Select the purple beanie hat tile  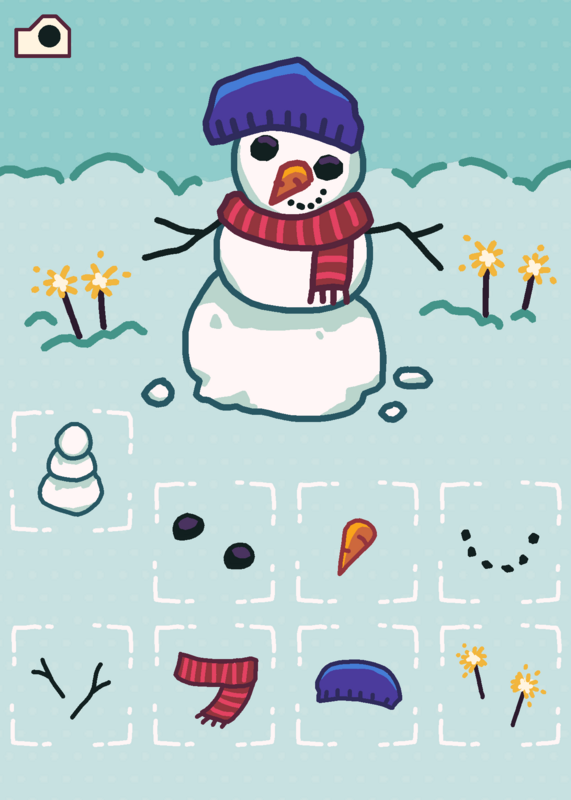(x=357, y=685)
